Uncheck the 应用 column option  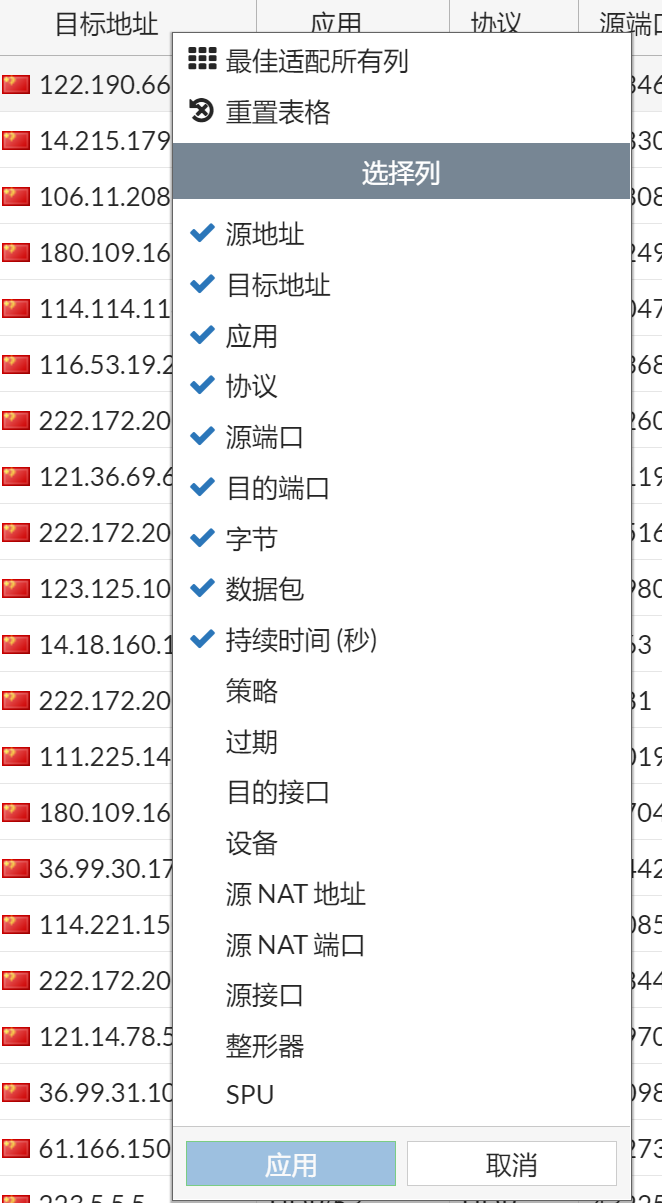click(251, 337)
